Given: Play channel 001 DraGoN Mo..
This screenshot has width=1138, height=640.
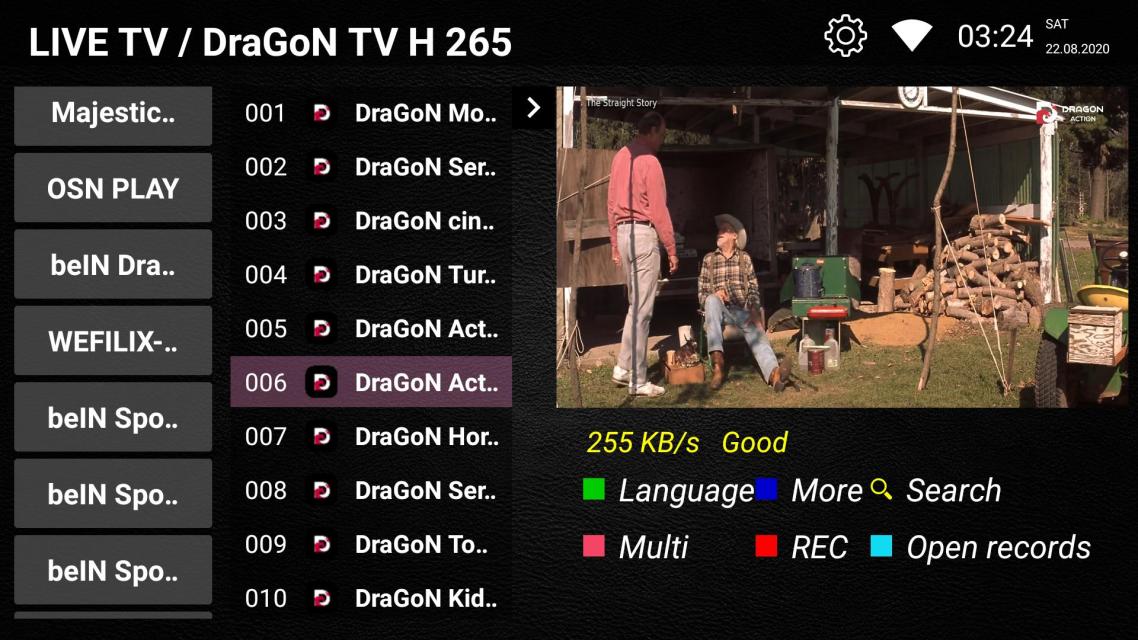Looking at the screenshot, I should (x=371, y=113).
